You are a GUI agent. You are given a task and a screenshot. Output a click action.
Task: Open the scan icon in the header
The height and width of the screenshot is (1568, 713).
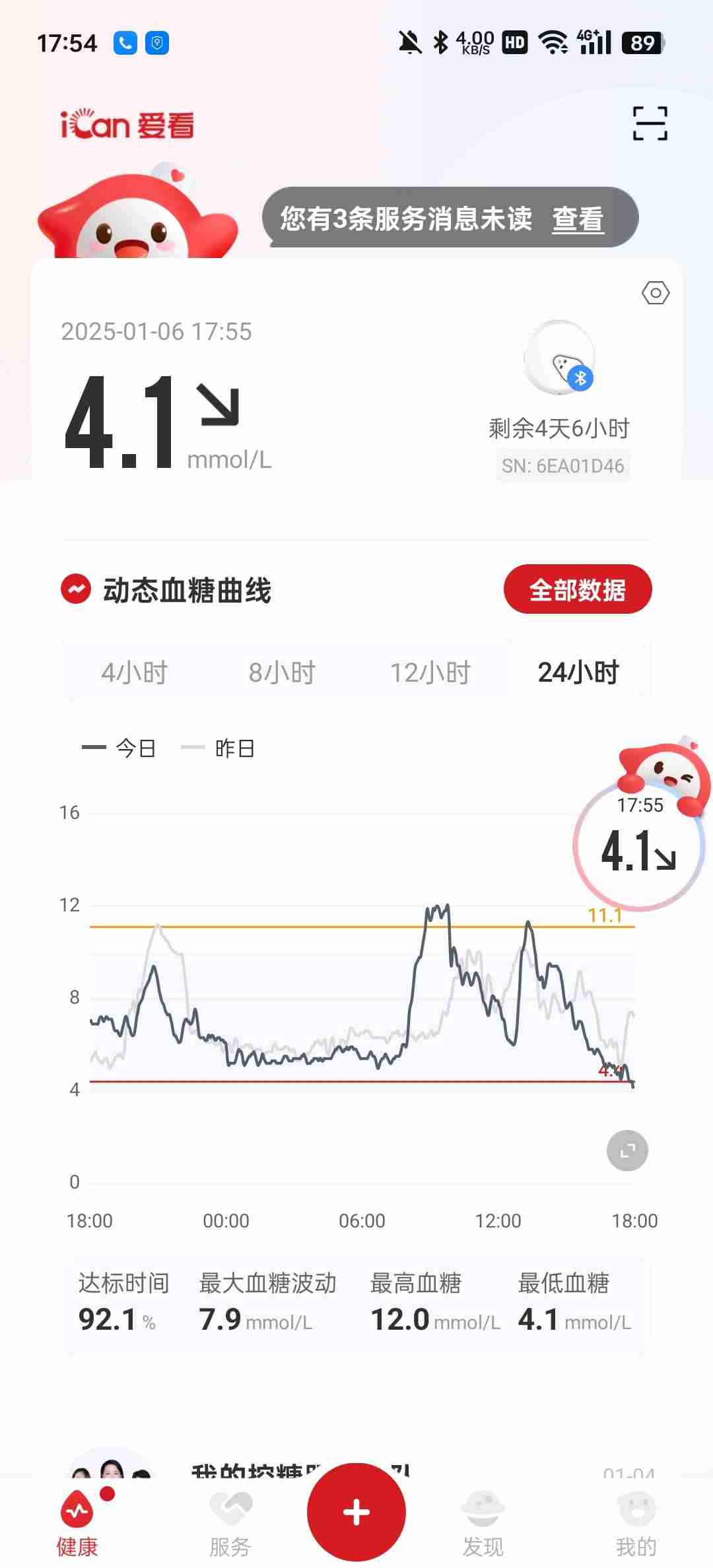point(650,123)
